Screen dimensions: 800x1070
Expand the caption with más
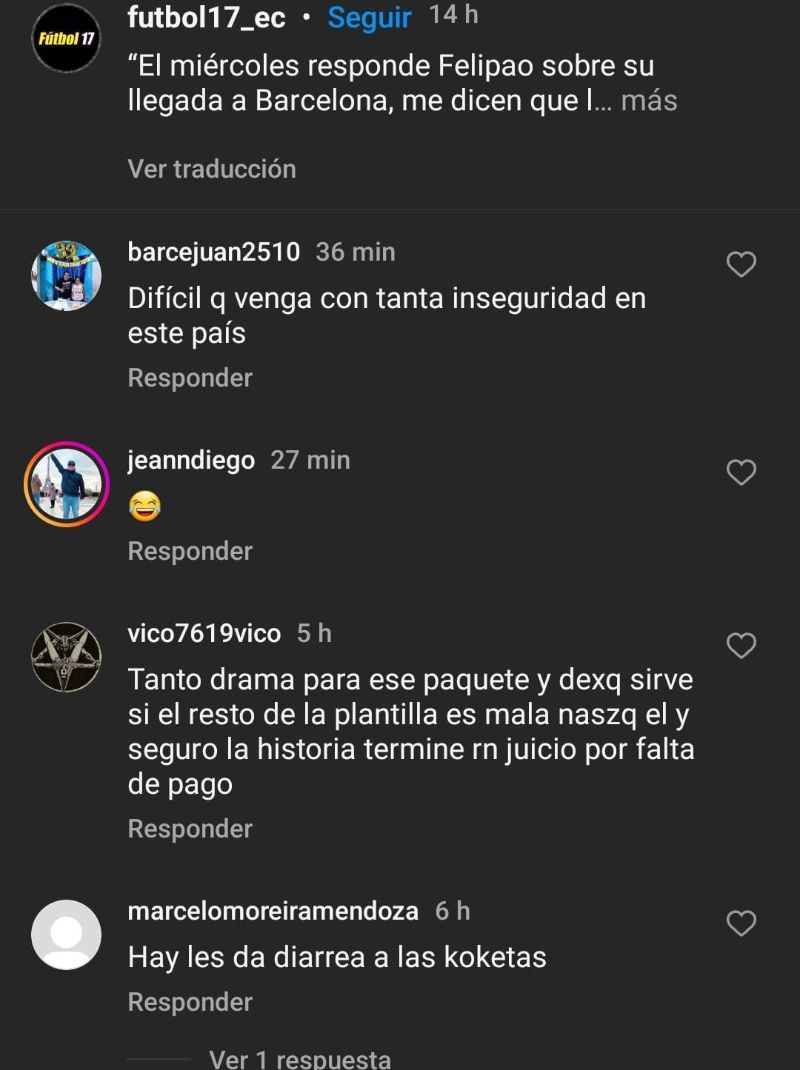coord(648,101)
